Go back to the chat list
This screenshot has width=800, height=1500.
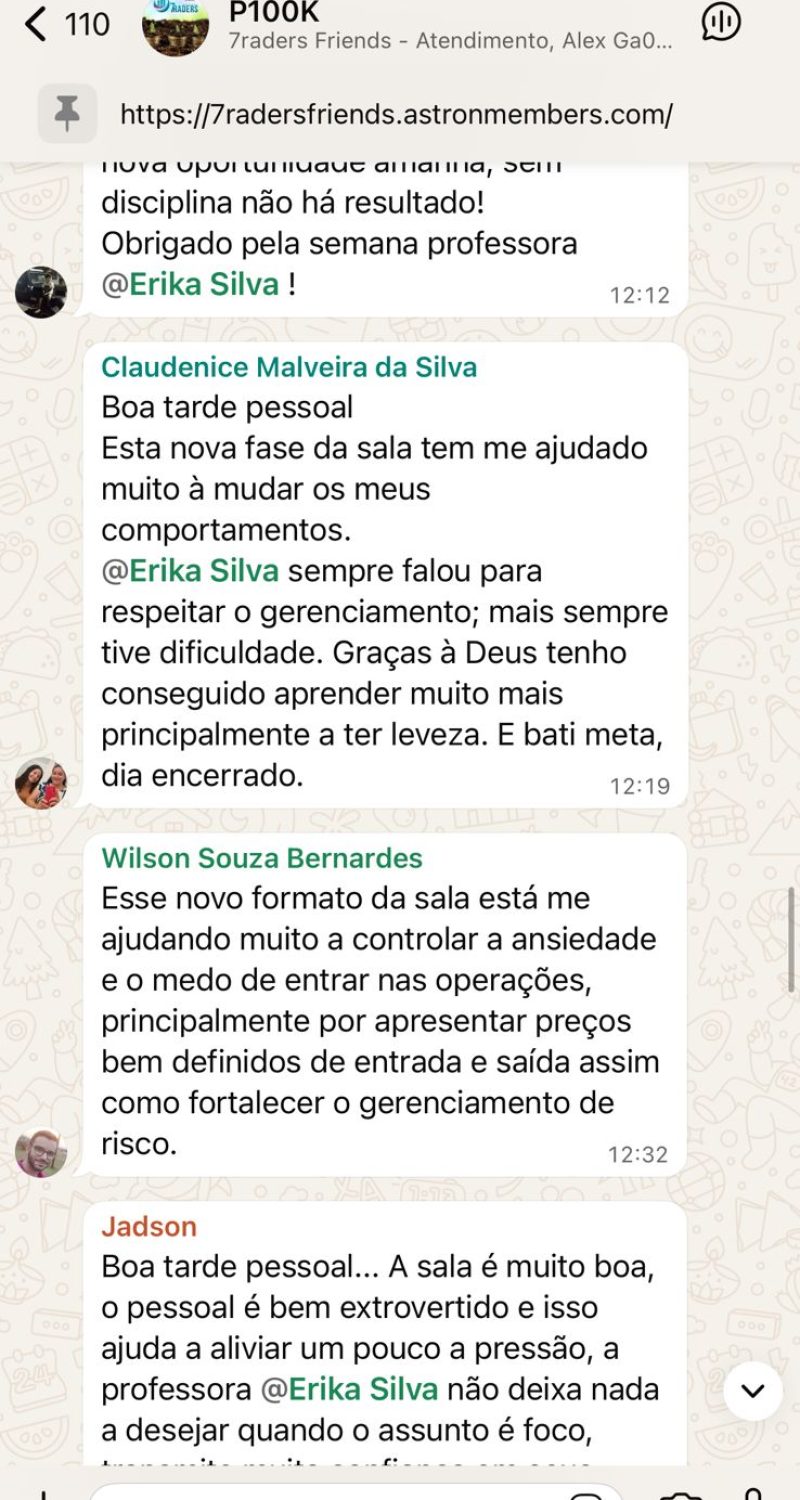pos(38,23)
